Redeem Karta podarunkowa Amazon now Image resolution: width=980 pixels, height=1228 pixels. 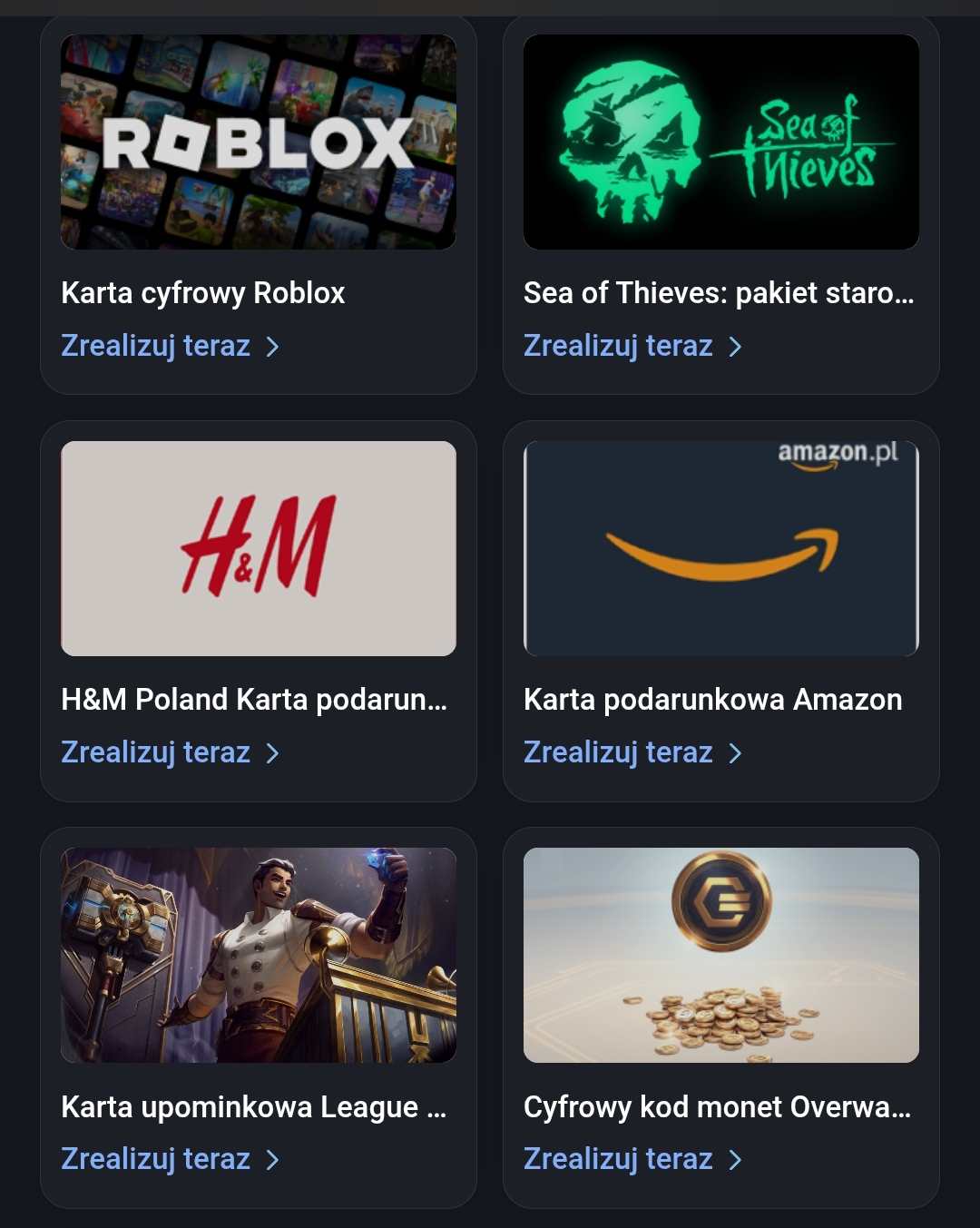[632, 752]
